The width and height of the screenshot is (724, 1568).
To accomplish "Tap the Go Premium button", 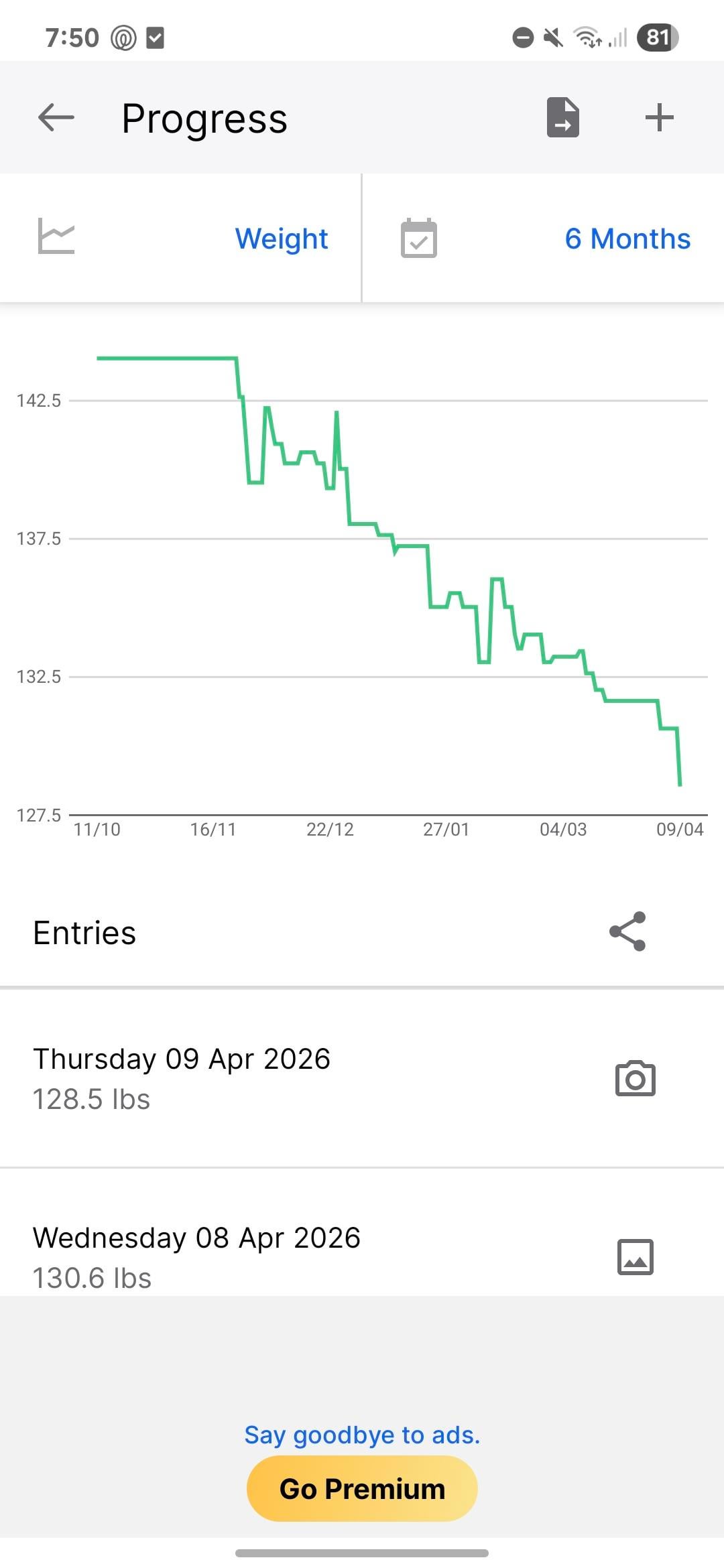I will [362, 1488].
